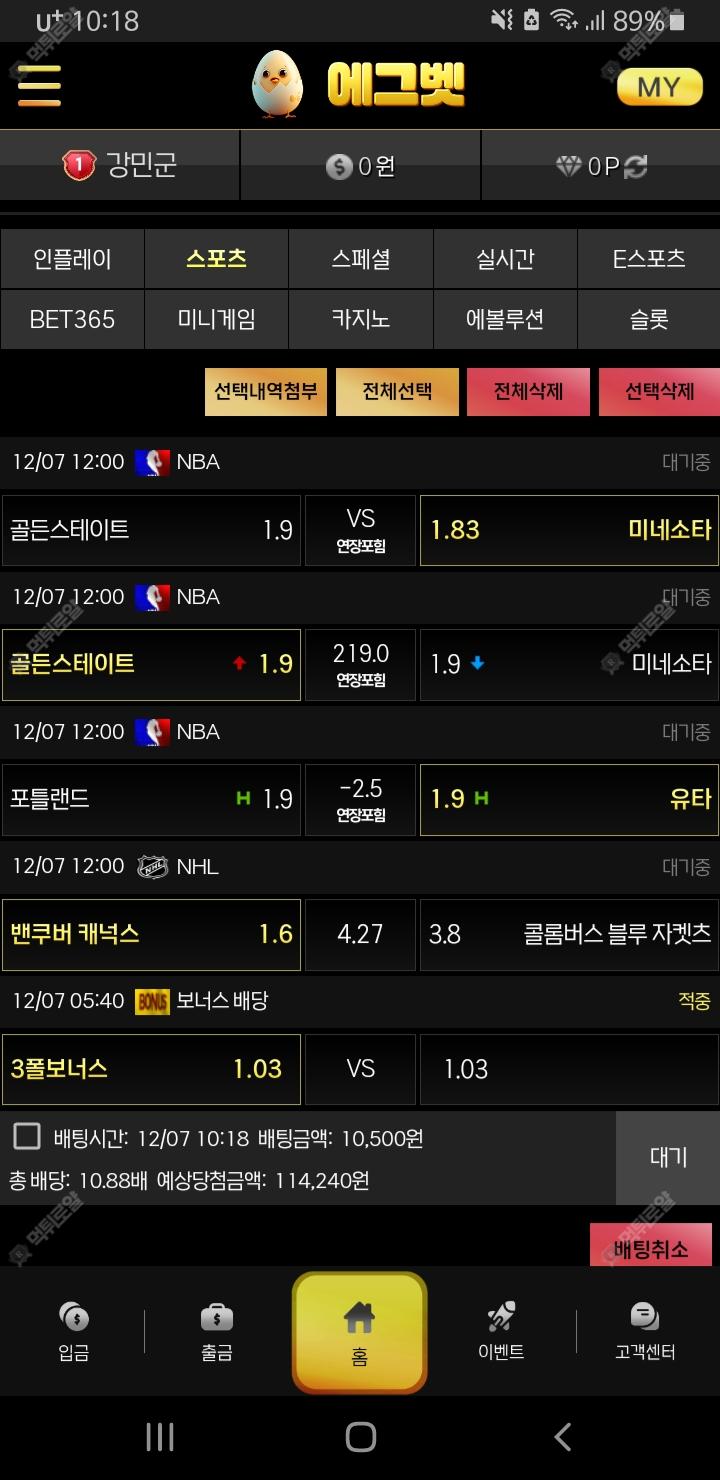Go back with the system back button
The image size is (720, 1480).
tap(563, 1437)
